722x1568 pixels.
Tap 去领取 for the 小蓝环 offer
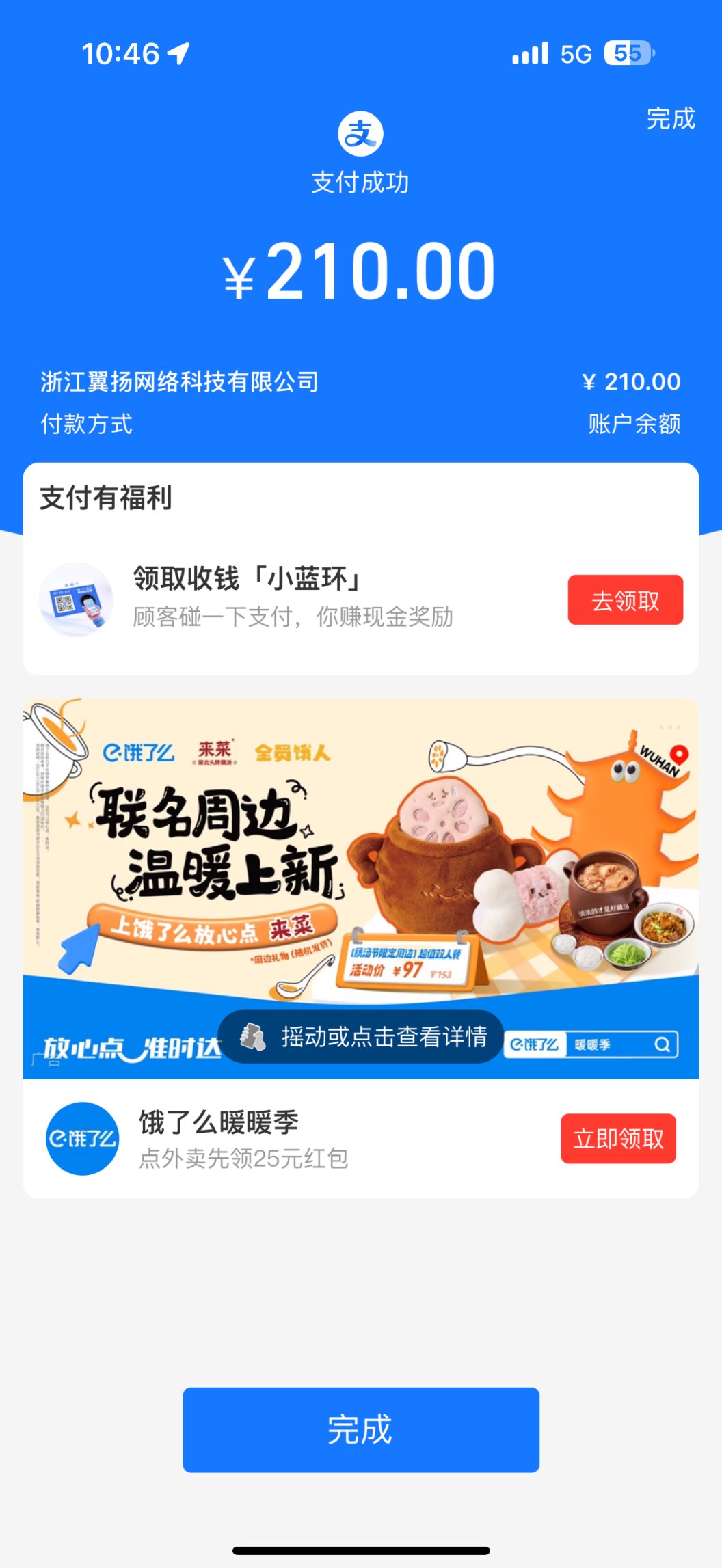tap(625, 600)
